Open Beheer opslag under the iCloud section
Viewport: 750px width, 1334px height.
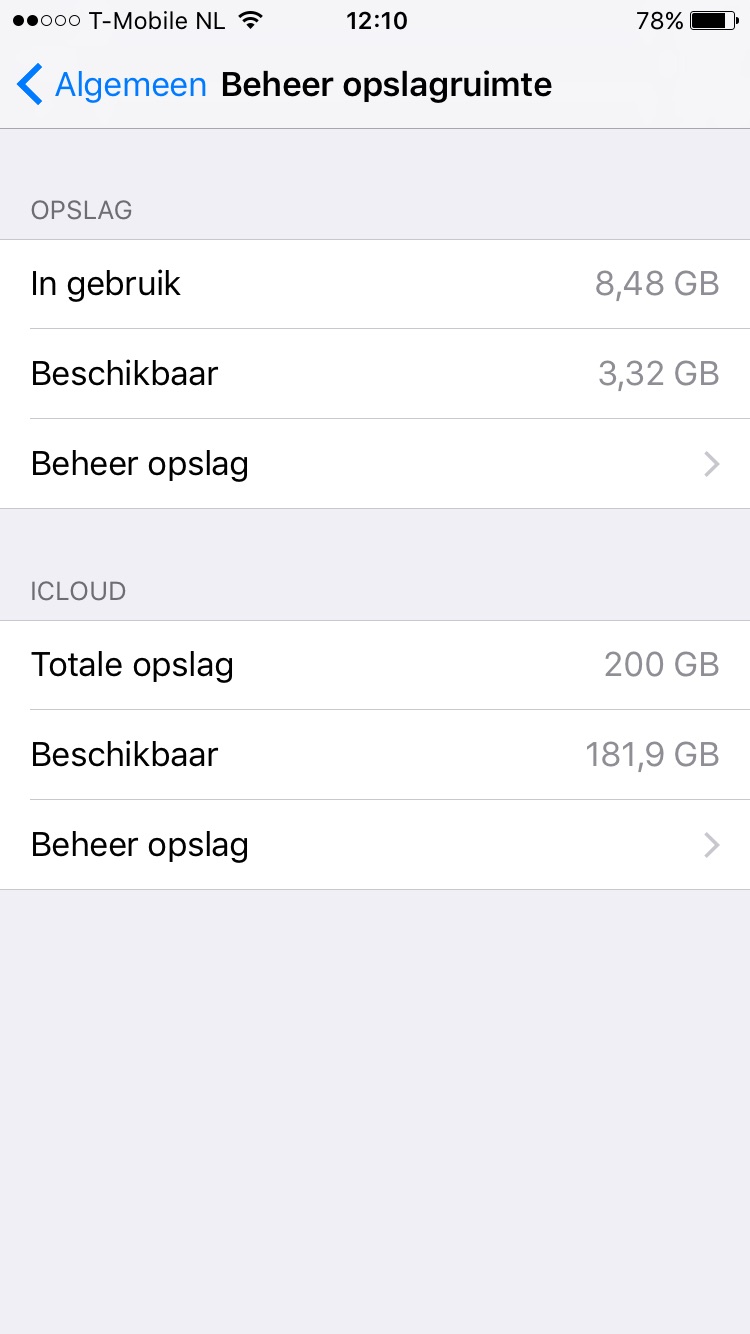375,845
